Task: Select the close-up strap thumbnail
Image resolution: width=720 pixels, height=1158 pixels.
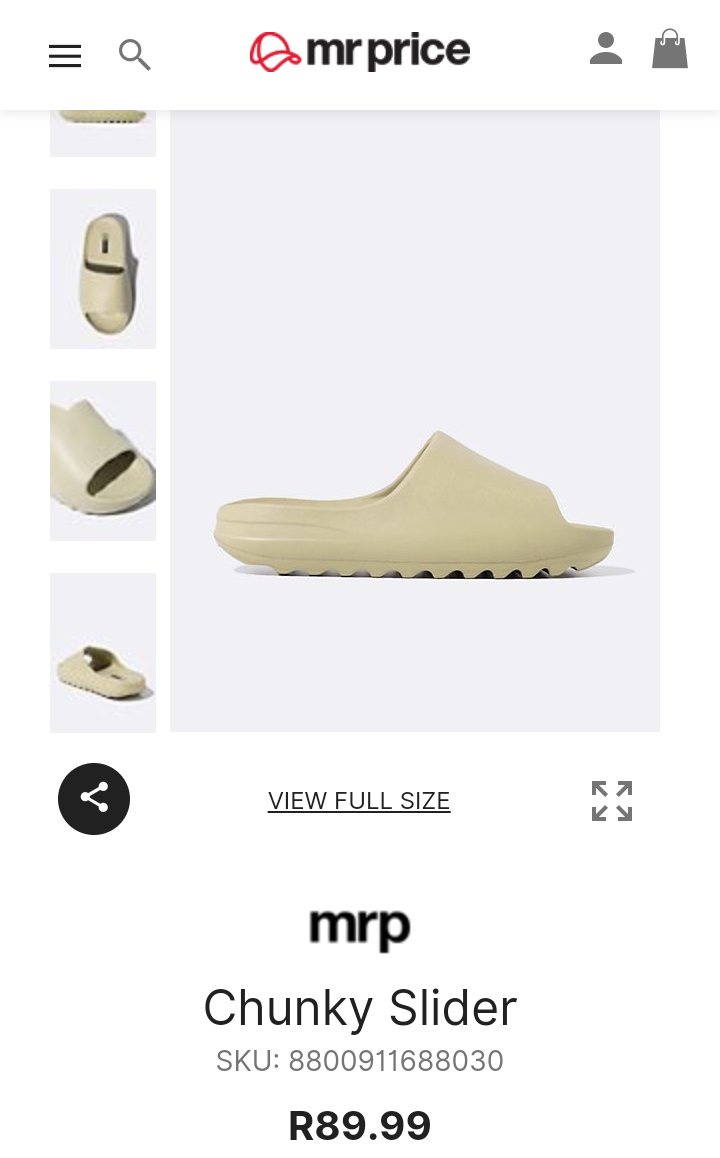Action: pyautogui.click(x=103, y=461)
